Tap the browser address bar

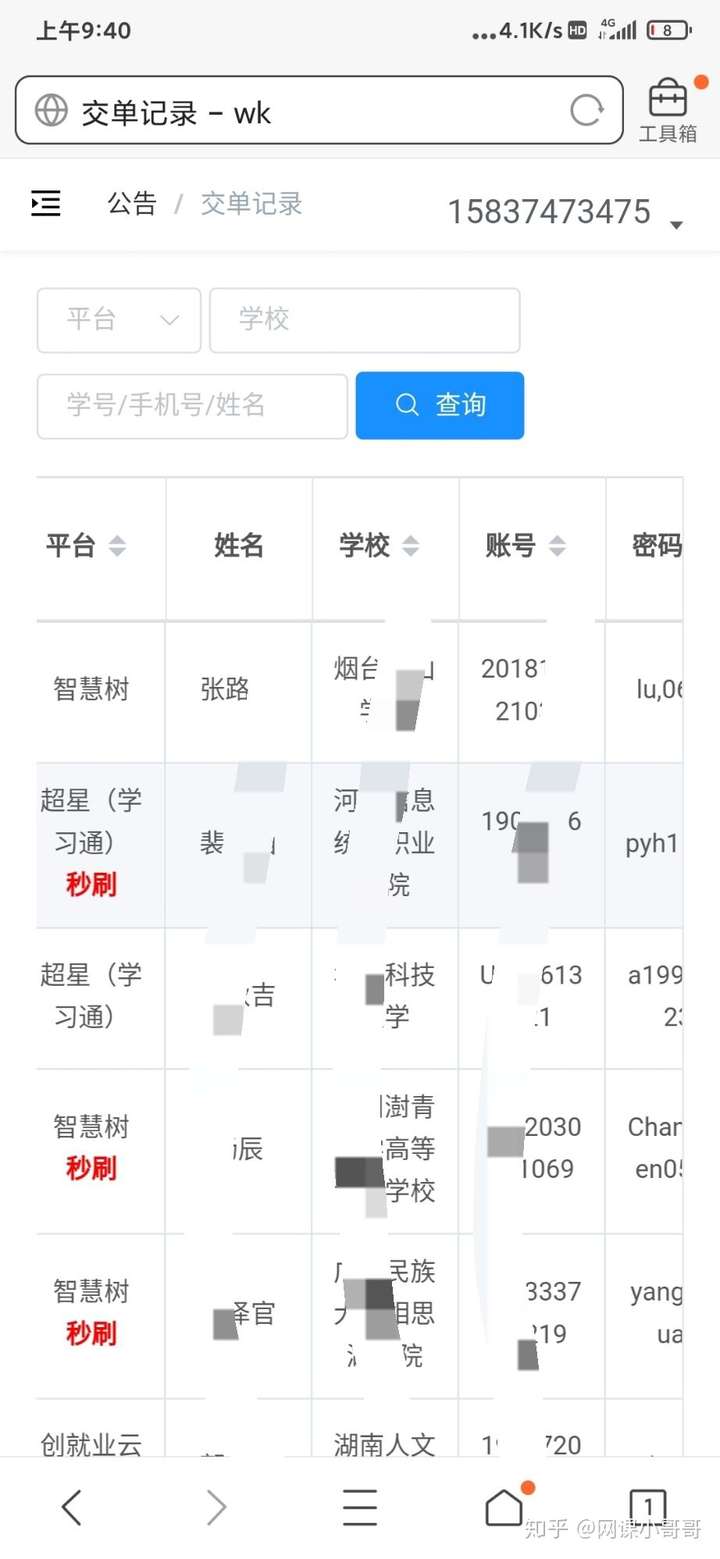(300, 111)
